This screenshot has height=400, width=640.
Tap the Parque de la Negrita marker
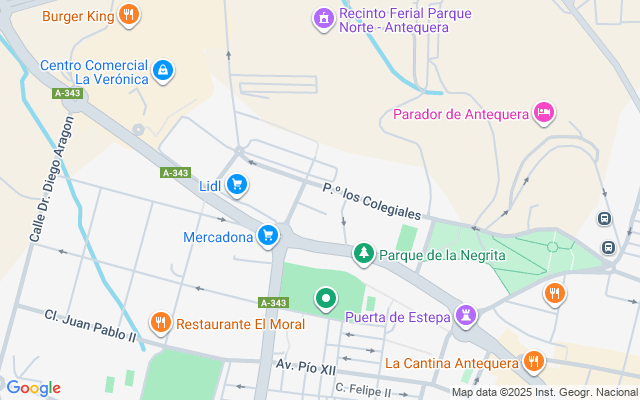click(365, 254)
